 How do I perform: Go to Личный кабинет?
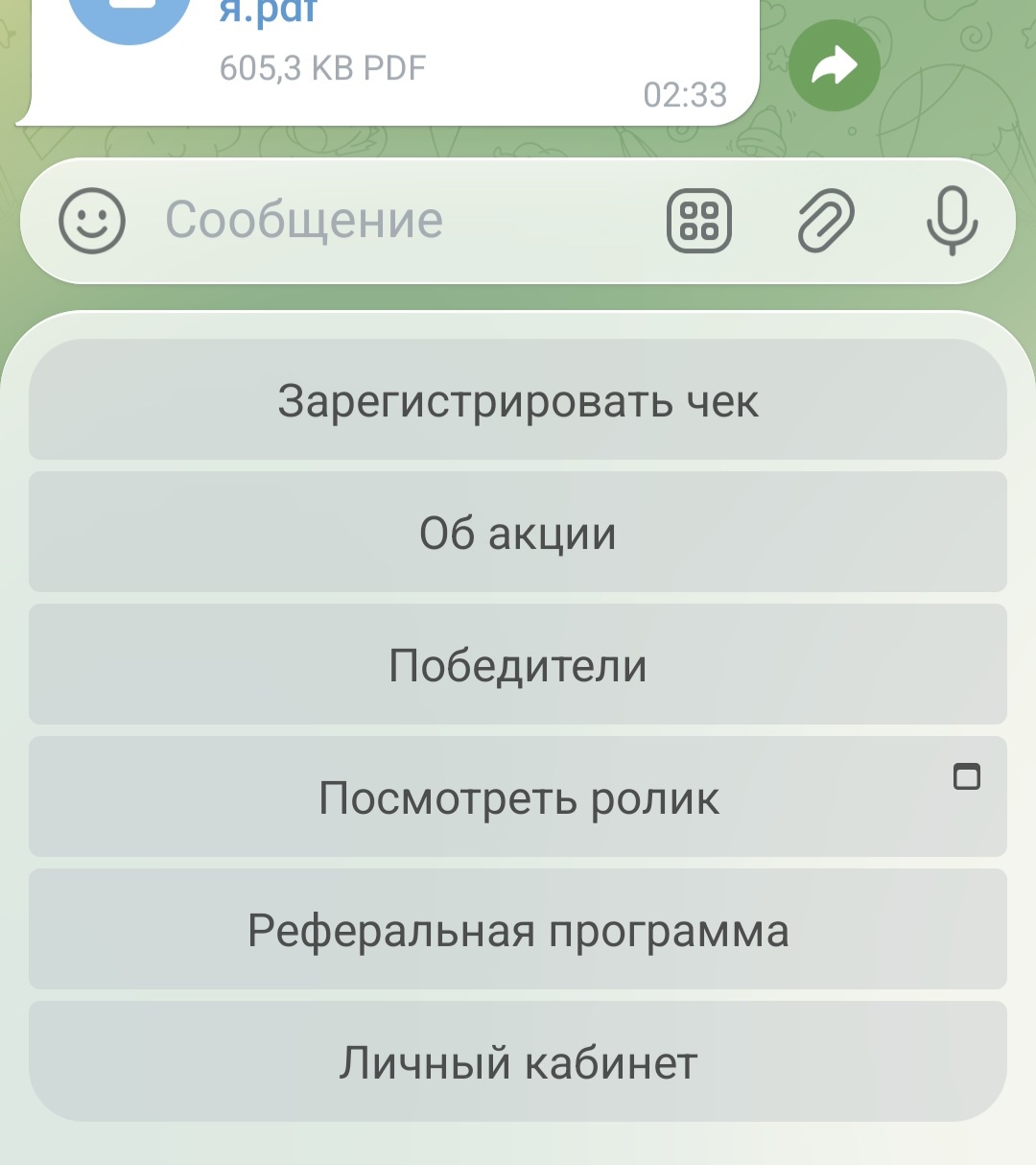point(518,1062)
